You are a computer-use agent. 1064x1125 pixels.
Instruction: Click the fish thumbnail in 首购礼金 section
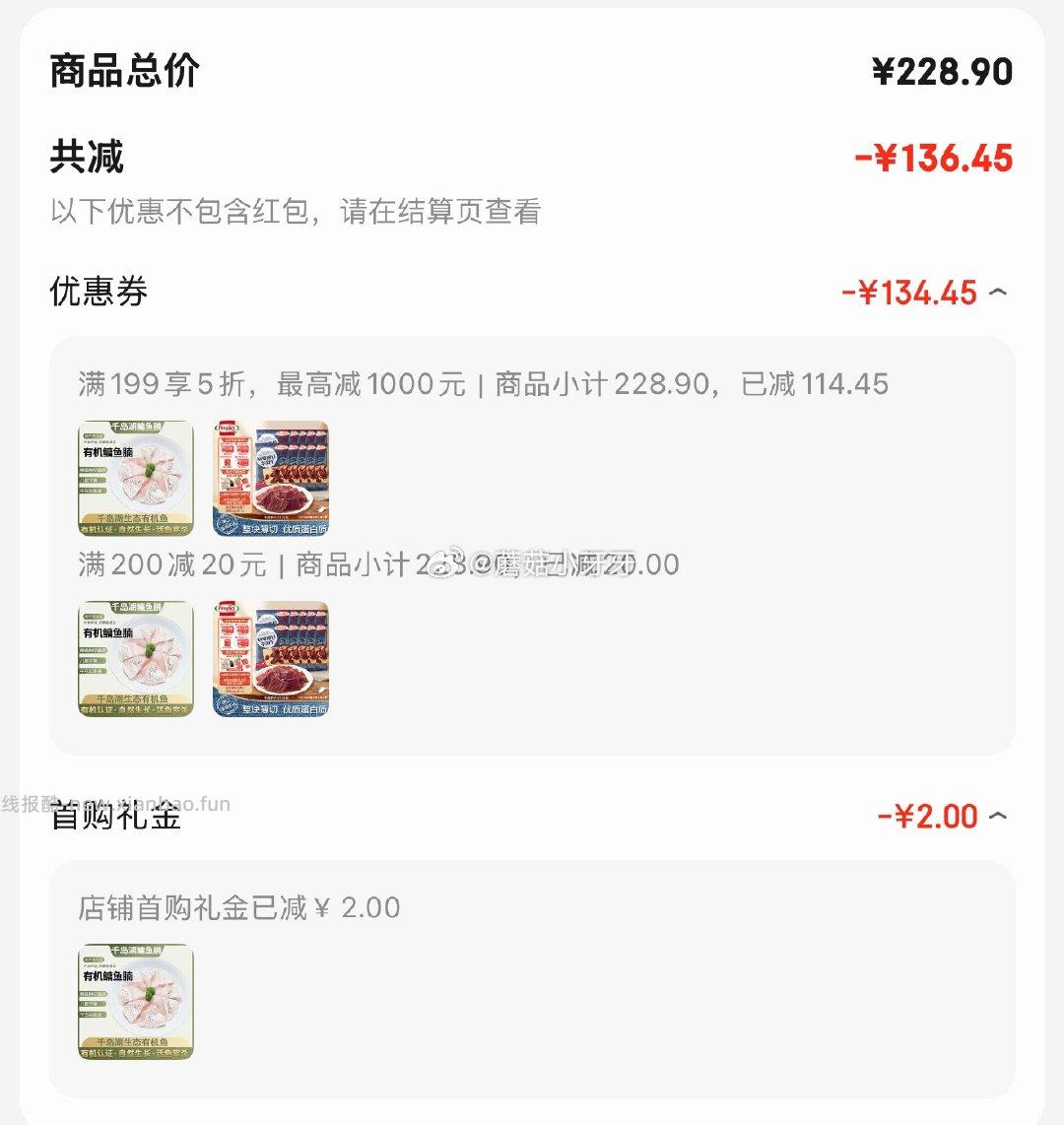tap(135, 1005)
